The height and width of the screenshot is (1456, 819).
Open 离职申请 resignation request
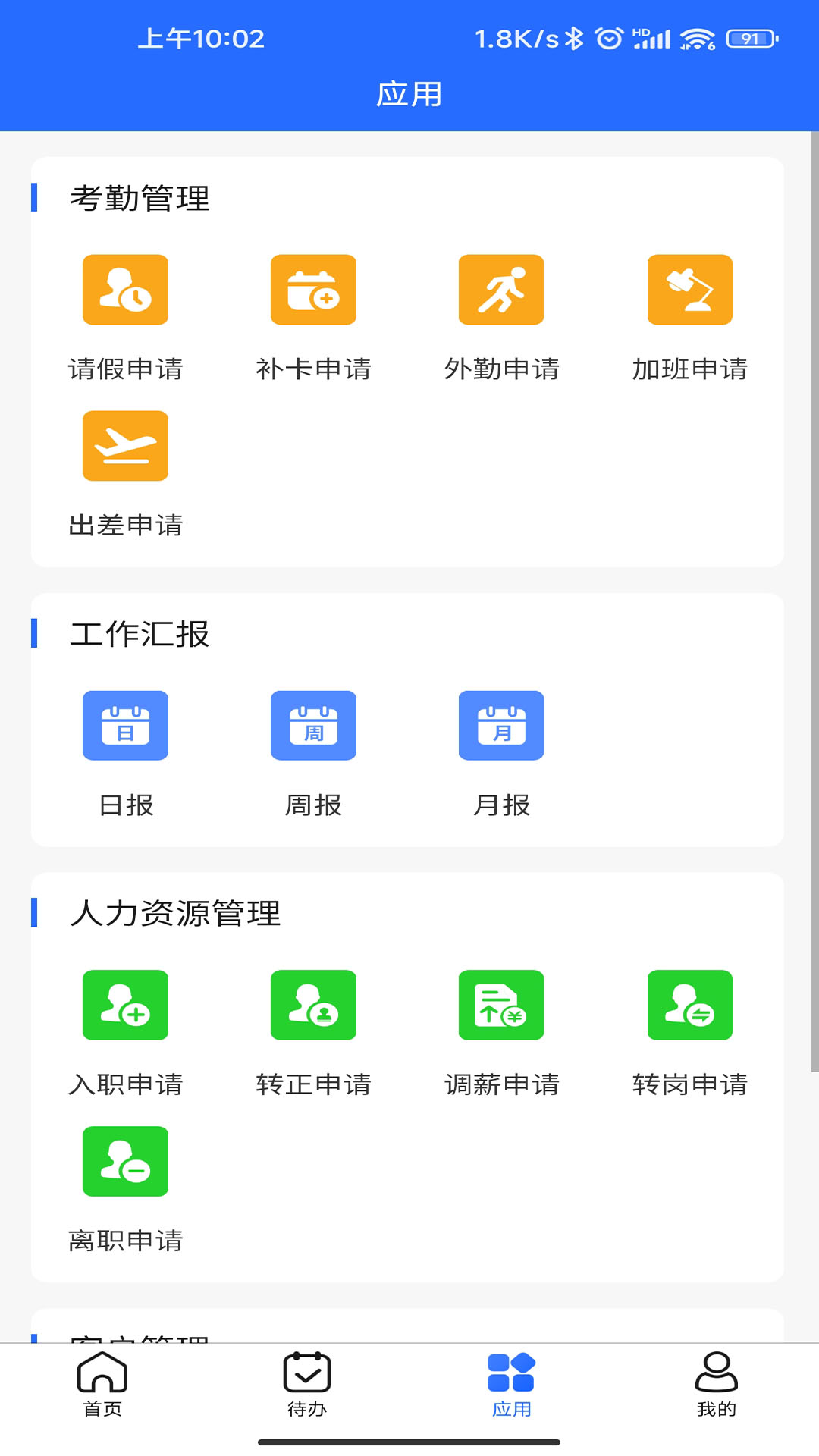pyautogui.click(x=125, y=1162)
